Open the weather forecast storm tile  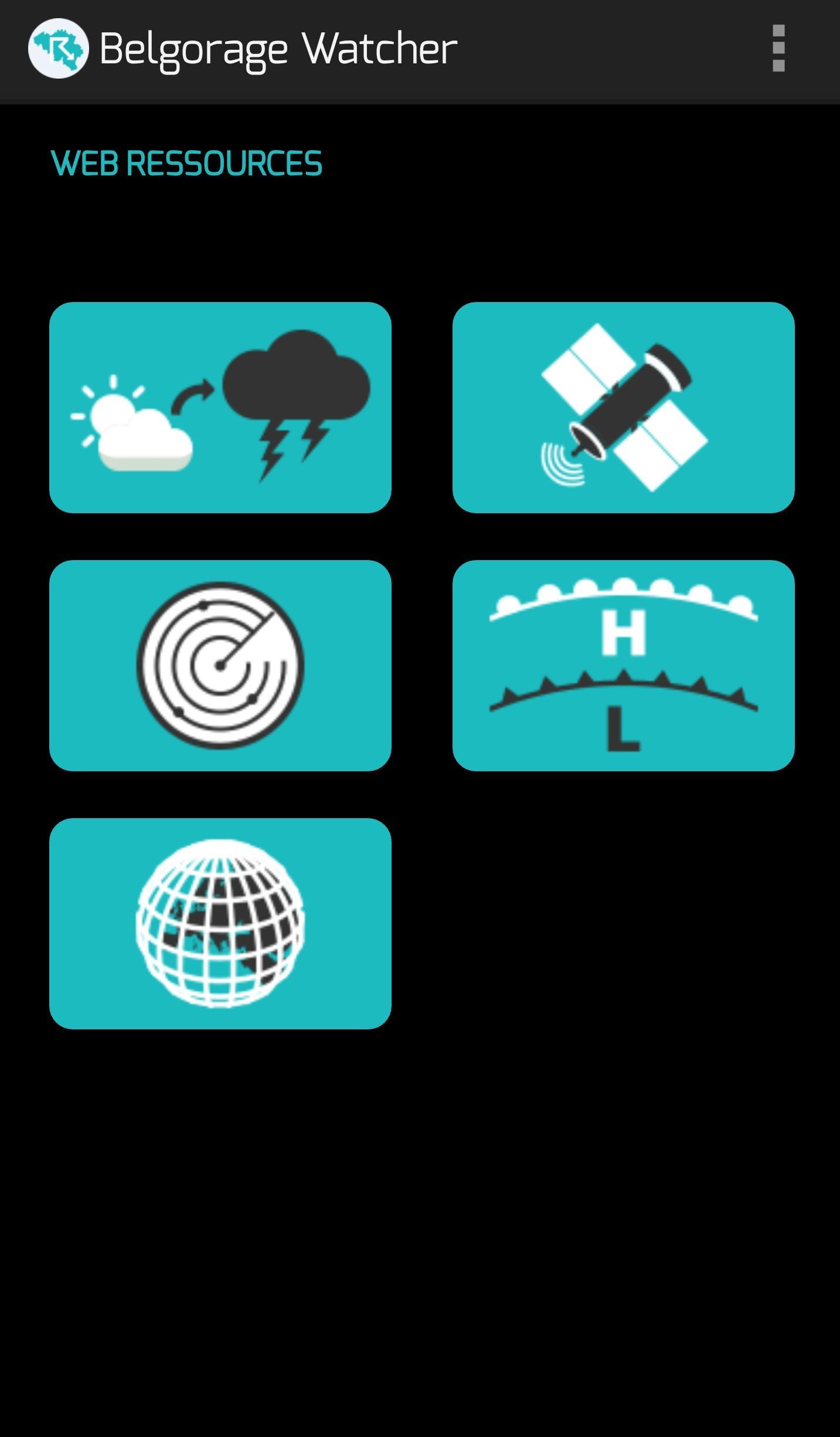tap(220, 407)
